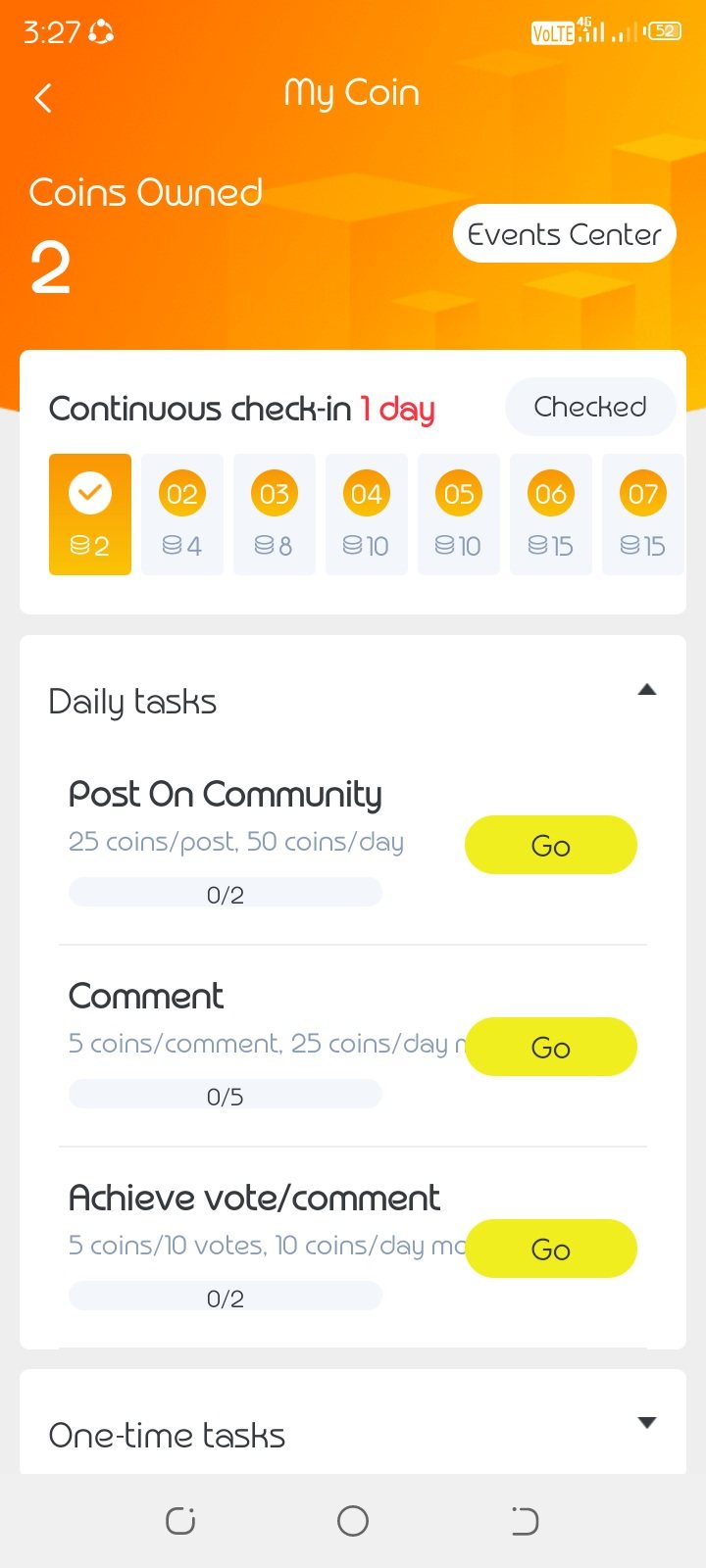Tap Go for the Comment task

tap(550, 1047)
